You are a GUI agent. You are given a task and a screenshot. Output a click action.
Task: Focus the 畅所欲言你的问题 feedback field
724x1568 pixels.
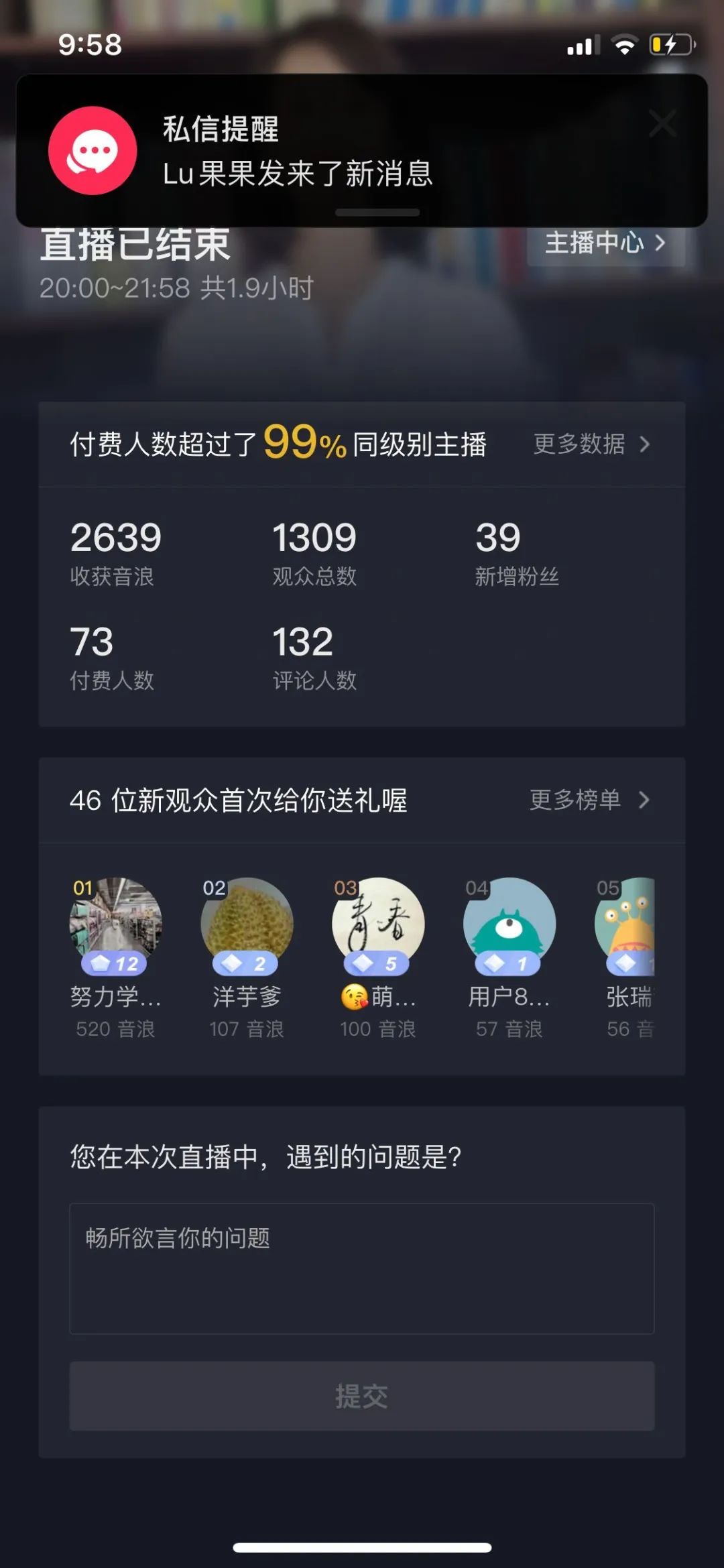[x=362, y=1268]
